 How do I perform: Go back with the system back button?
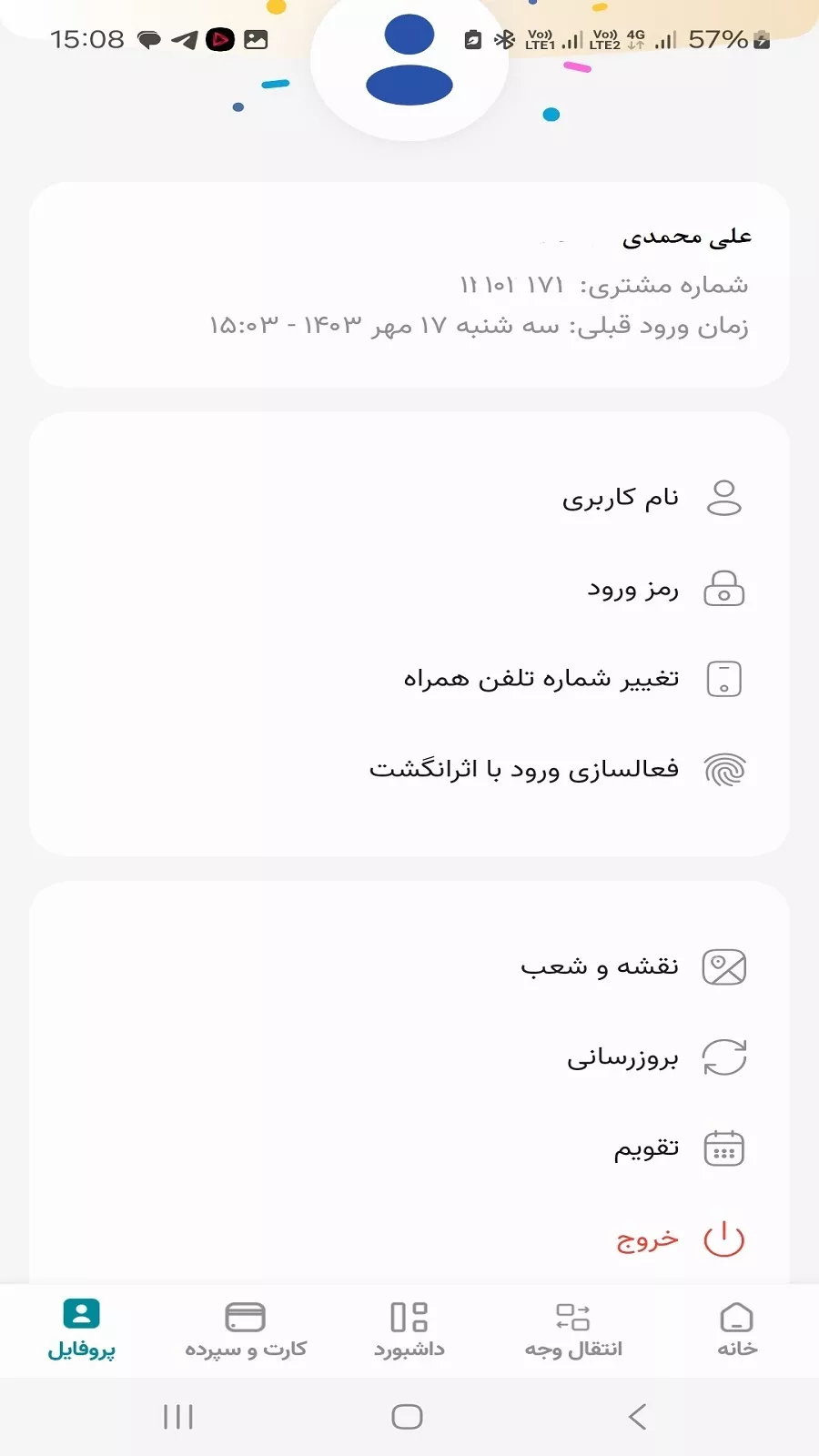pos(638,1416)
